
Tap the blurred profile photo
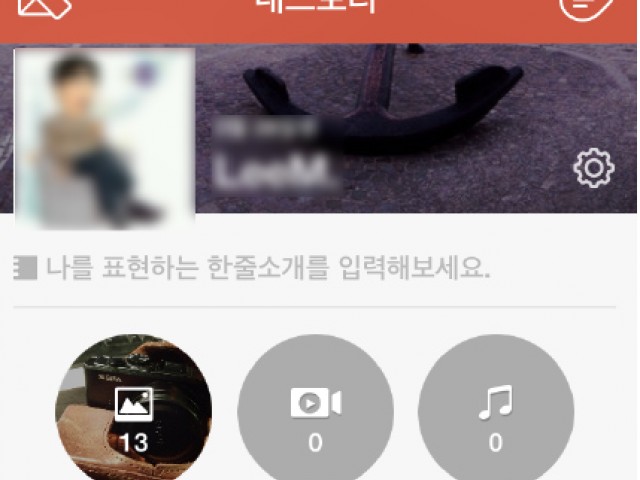tap(105, 135)
